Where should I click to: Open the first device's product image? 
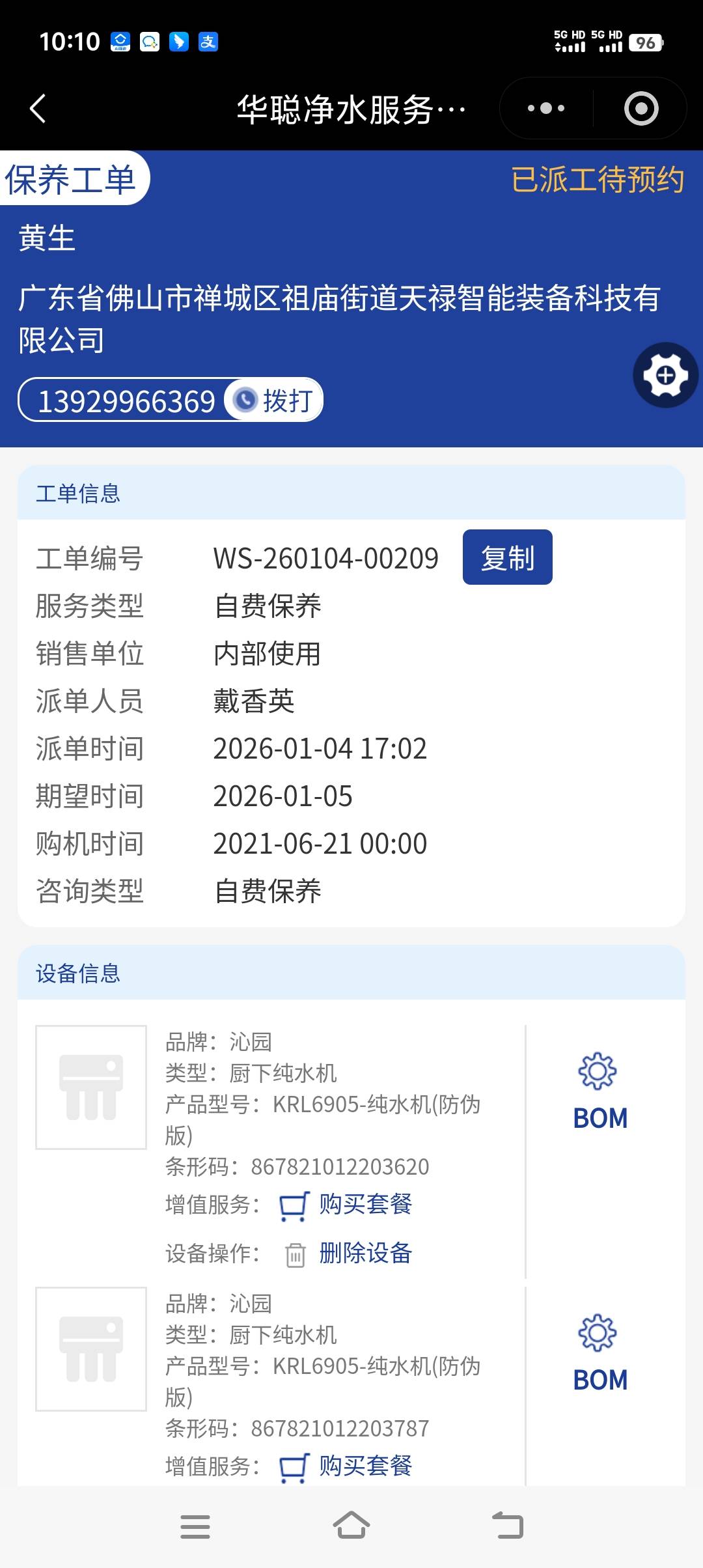(91, 1087)
